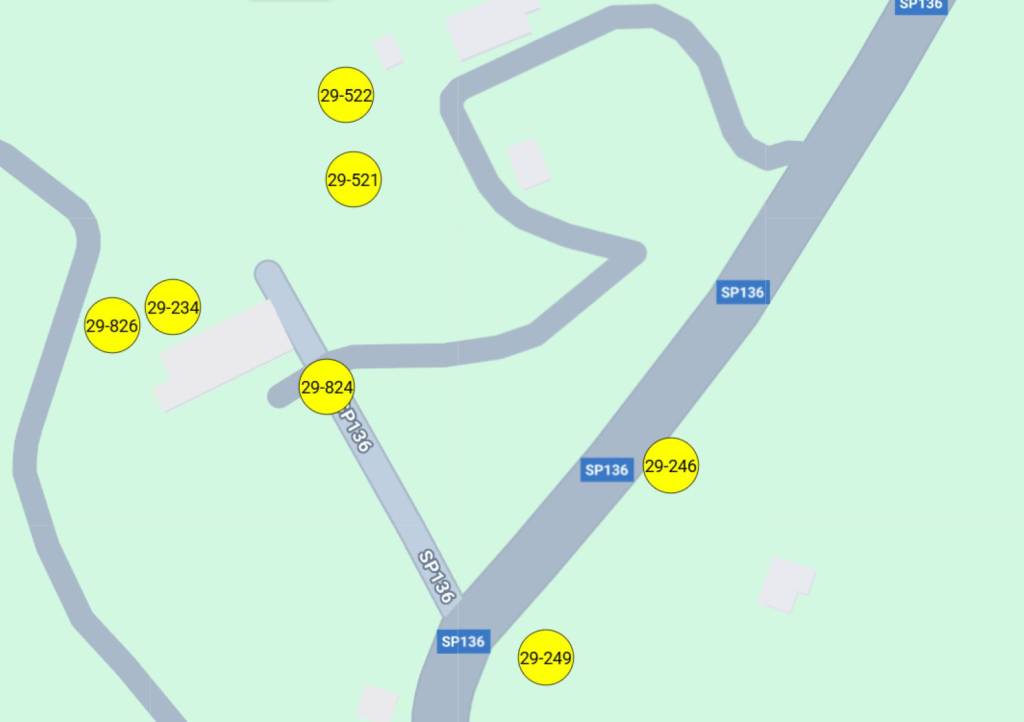Tap the yellow 29-249 marker
Image resolution: width=1024 pixels, height=722 pixels.
pos(546,657)
